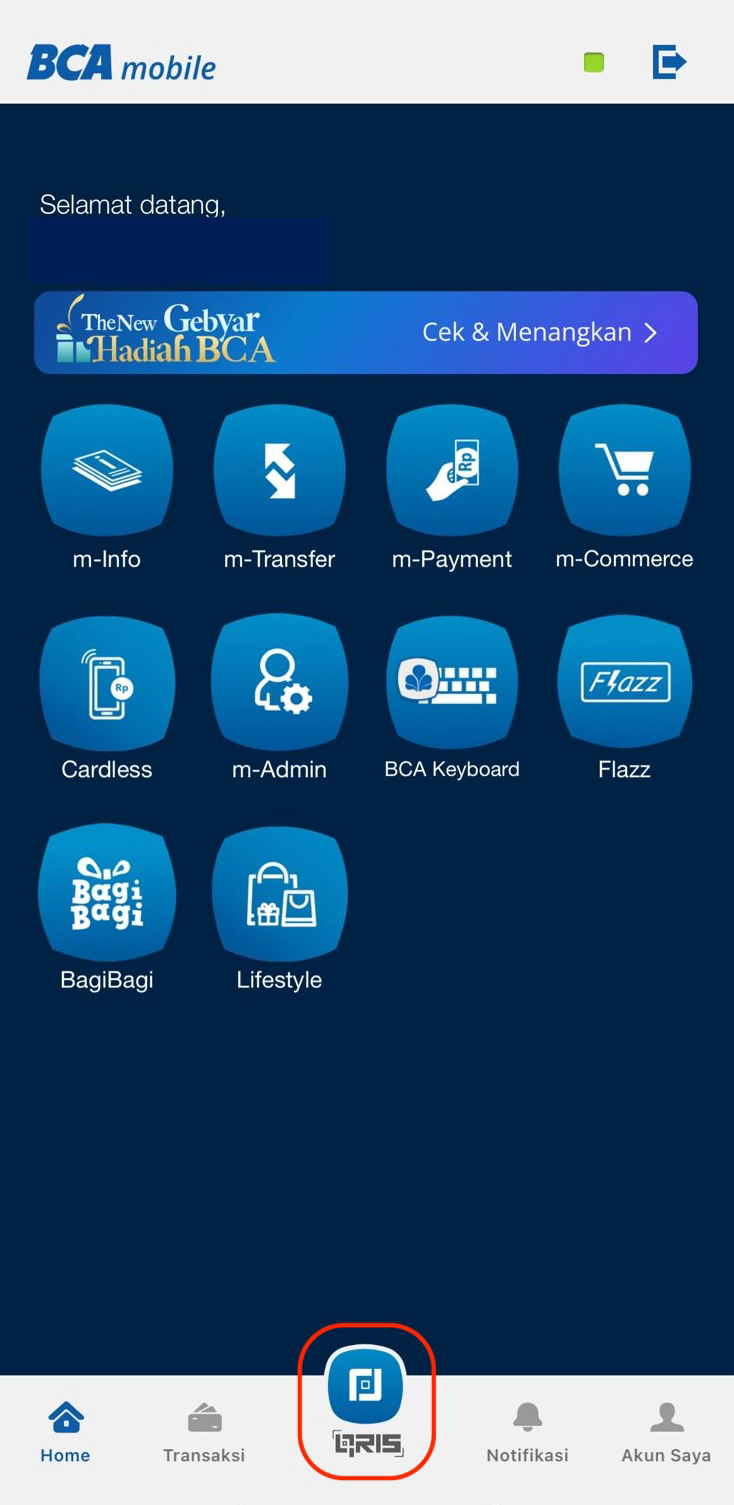This screenshot has width=734, height=1505.
Task: Go to the Home tab
Action: point(65,1432)
